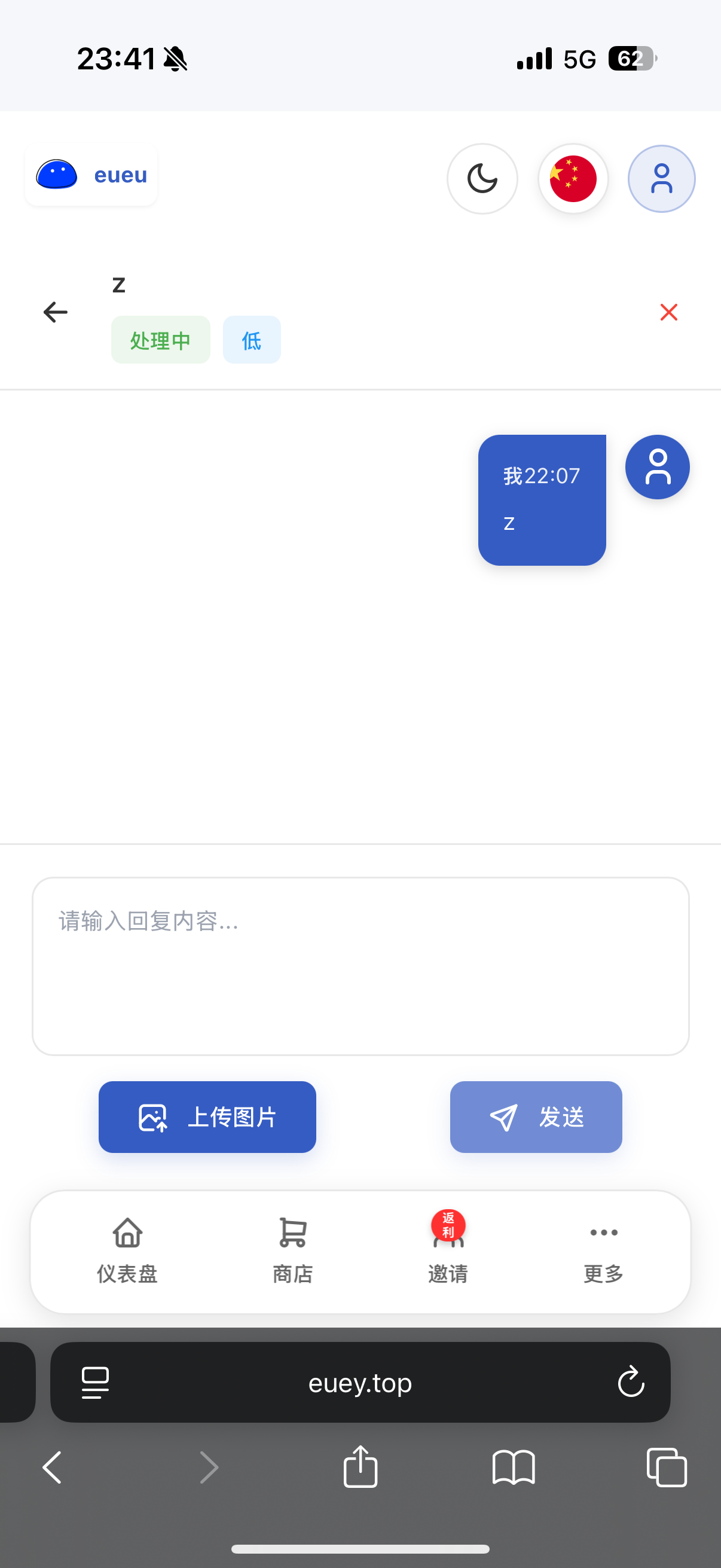The height and width of the screenshot is (1568, 721).
Task: Switch to the 仪表盘 dashboard tab
Action: tap(127, 1251)
